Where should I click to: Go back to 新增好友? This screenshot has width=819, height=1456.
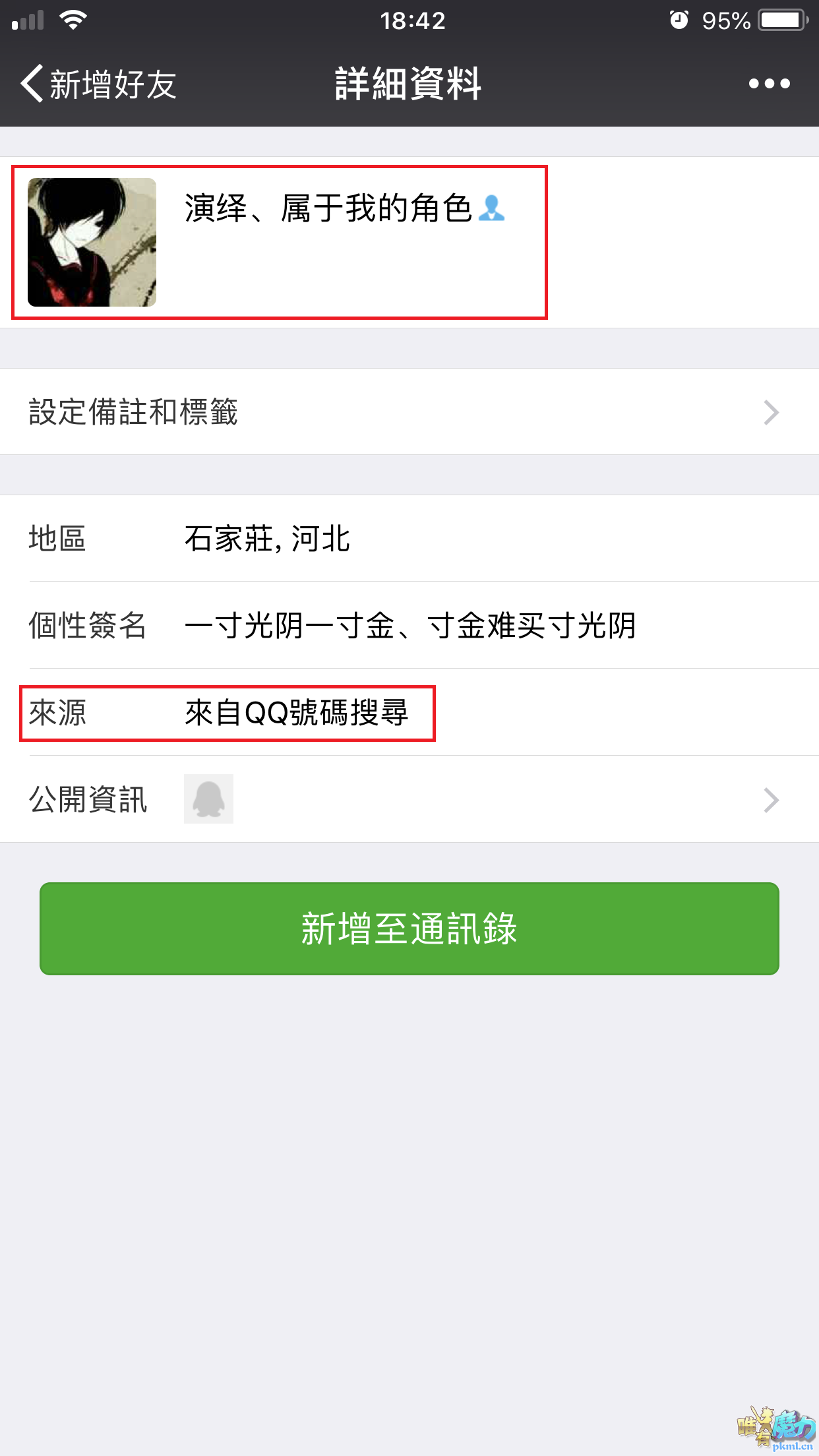tap(99, 84)
